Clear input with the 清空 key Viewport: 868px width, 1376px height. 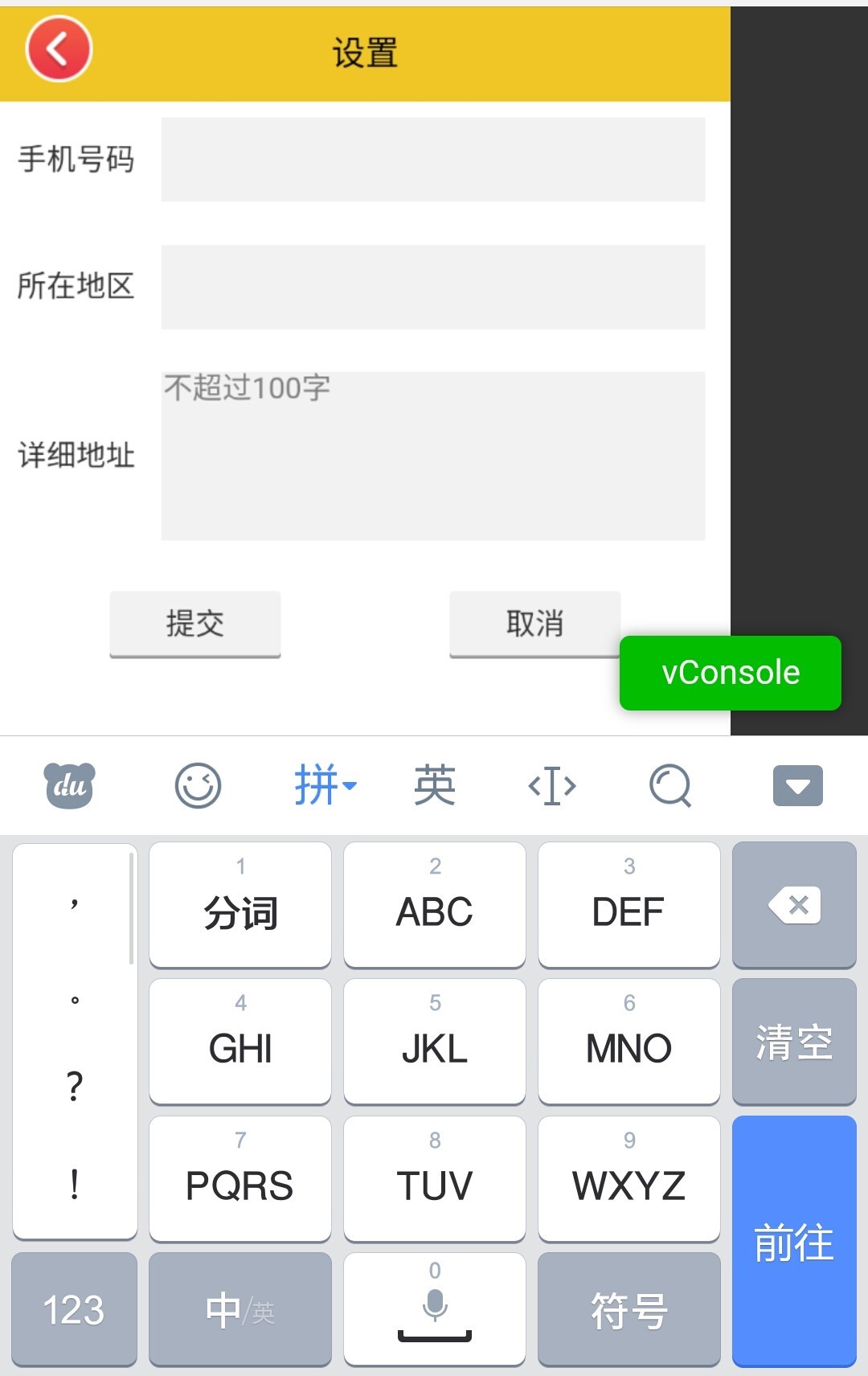(x=794, y=1042)
